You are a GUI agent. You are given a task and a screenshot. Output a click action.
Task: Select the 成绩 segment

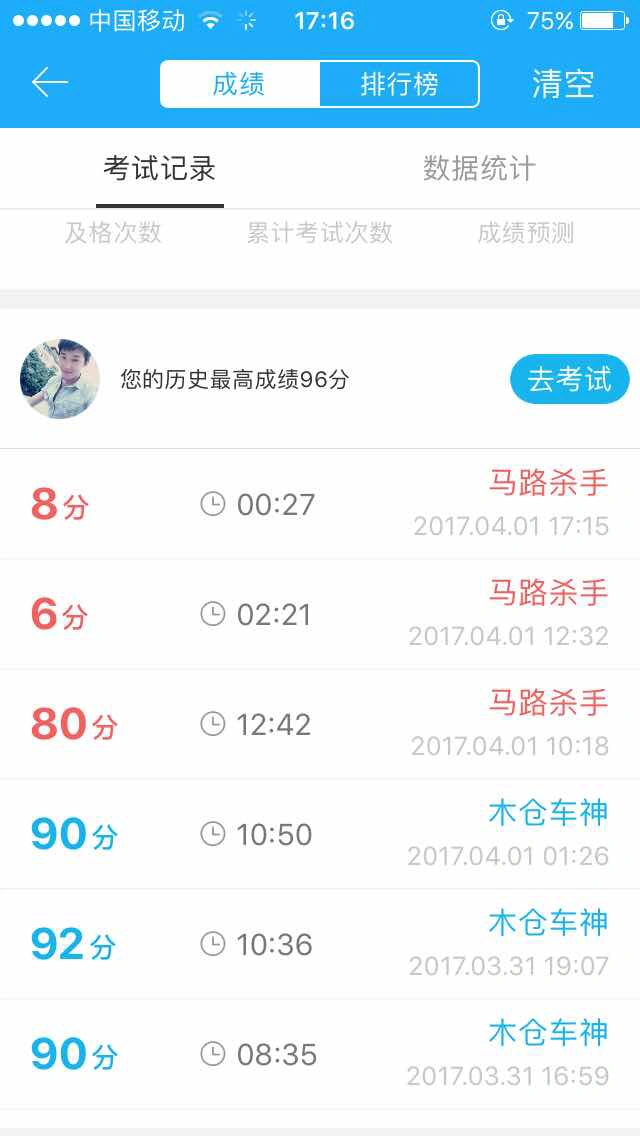(240, 84)
